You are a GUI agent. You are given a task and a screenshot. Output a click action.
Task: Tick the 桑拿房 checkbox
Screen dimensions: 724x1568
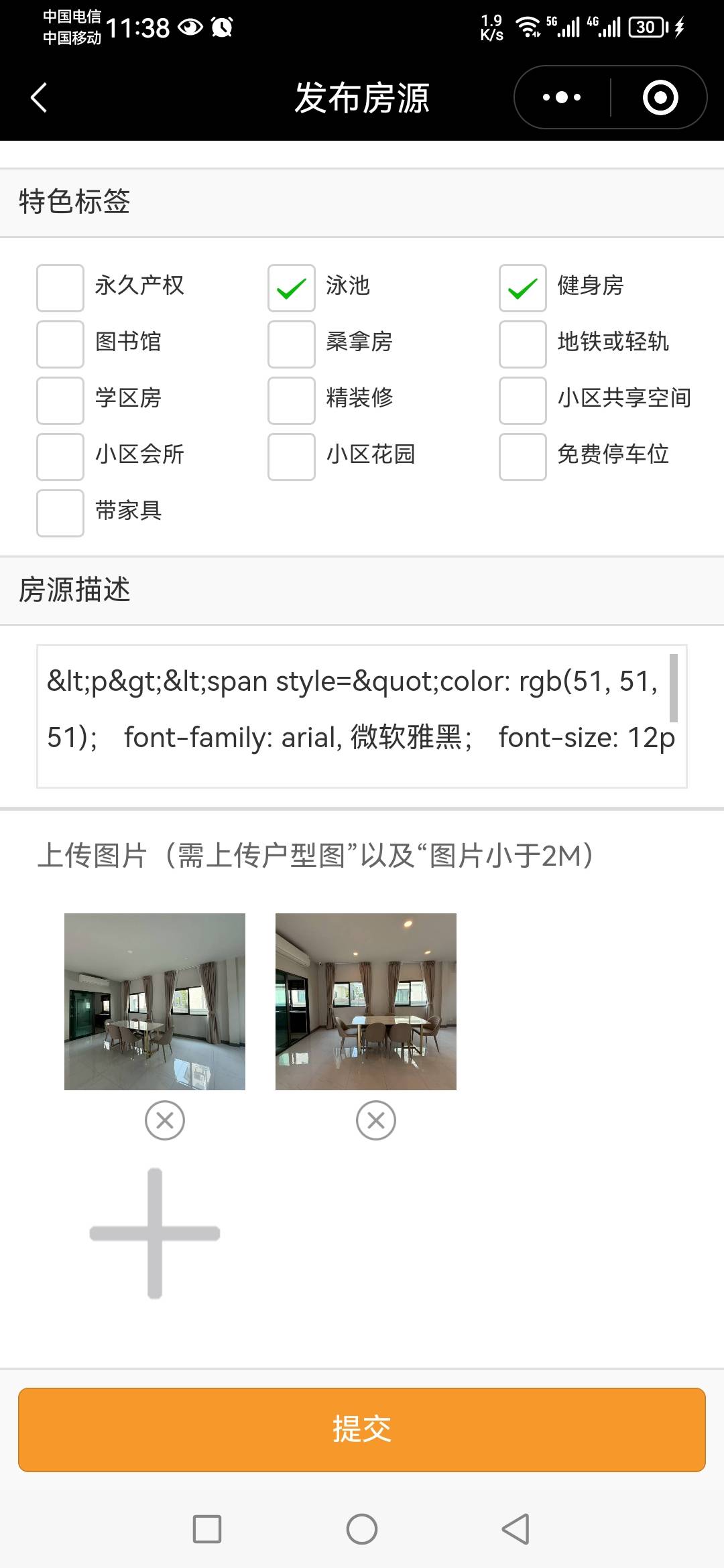(292, 344)
